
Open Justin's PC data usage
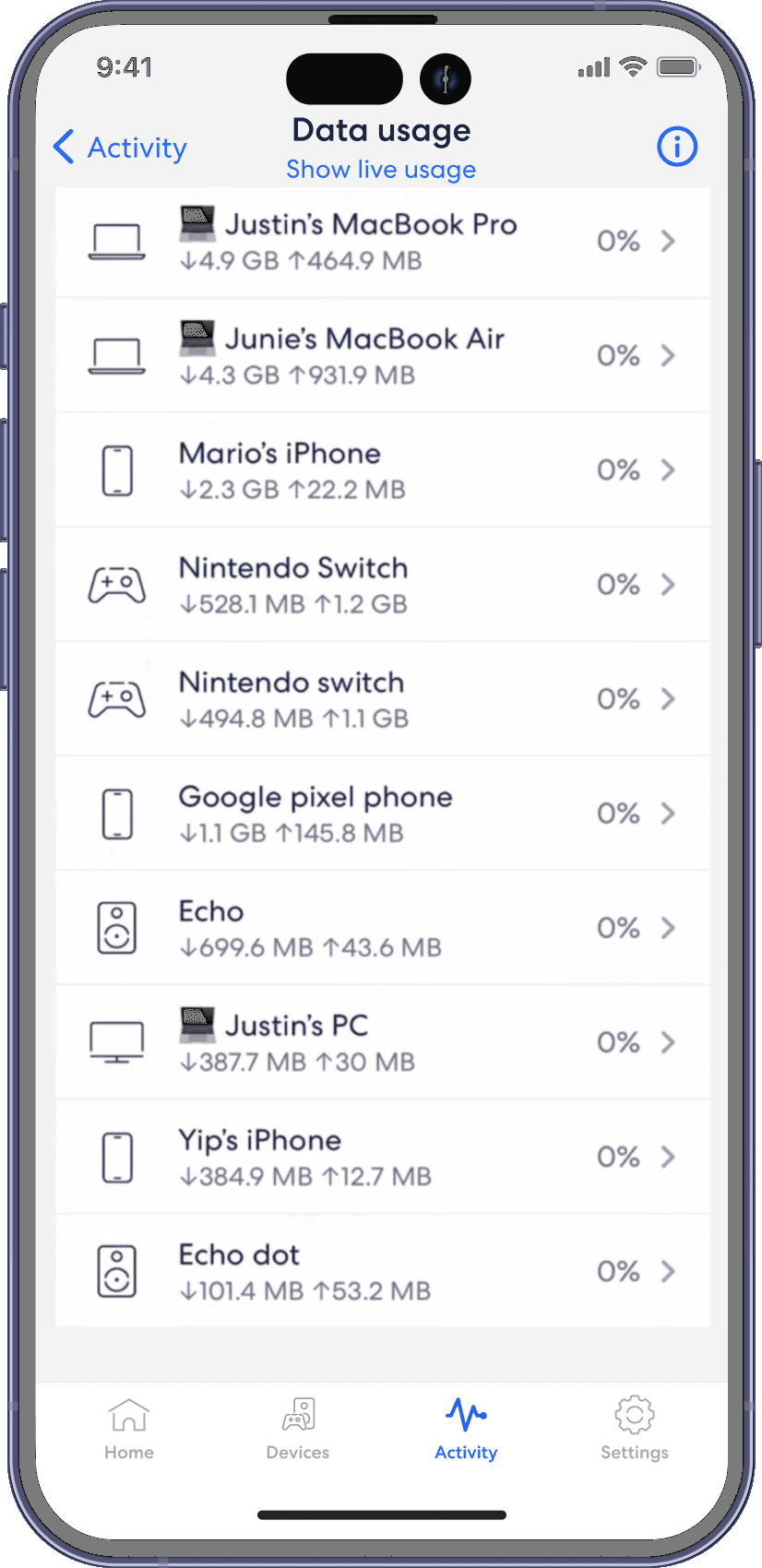[x=382, y=1042]
